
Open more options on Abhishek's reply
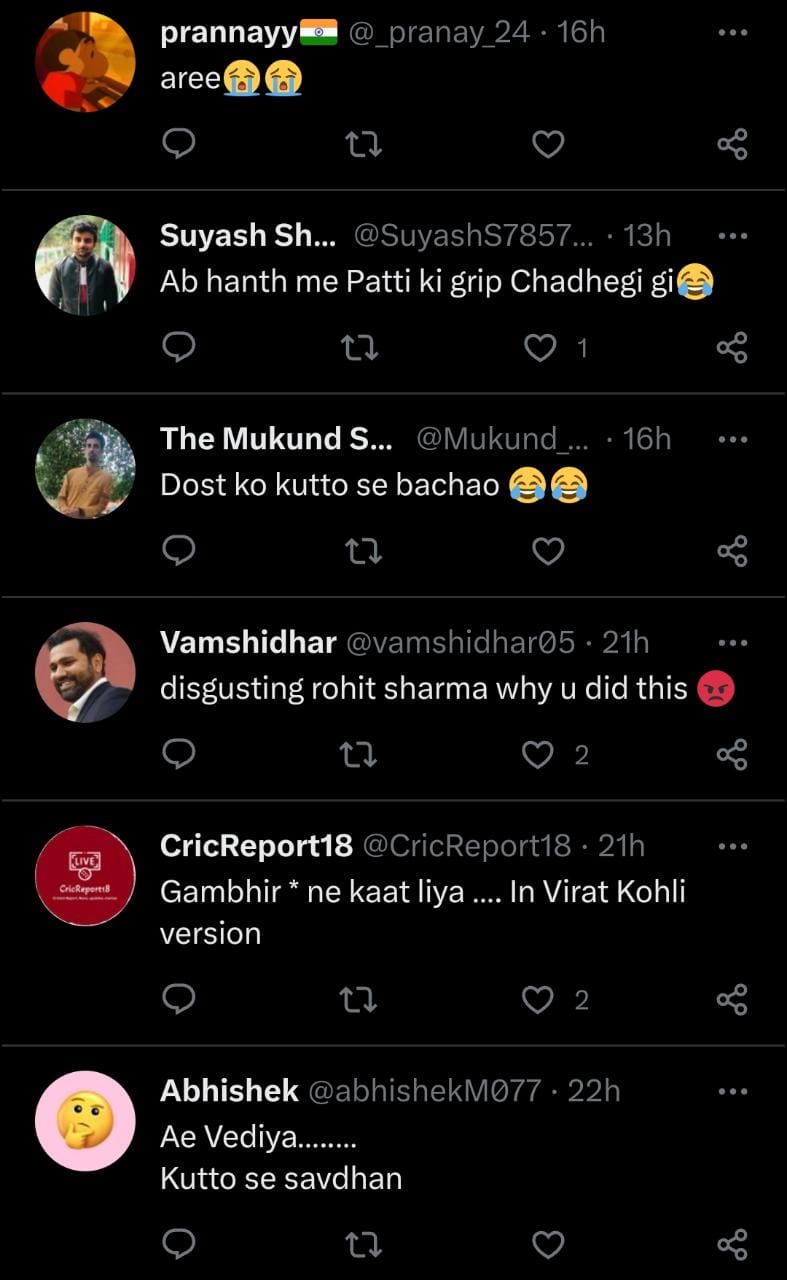click(x=732, y=1091)
